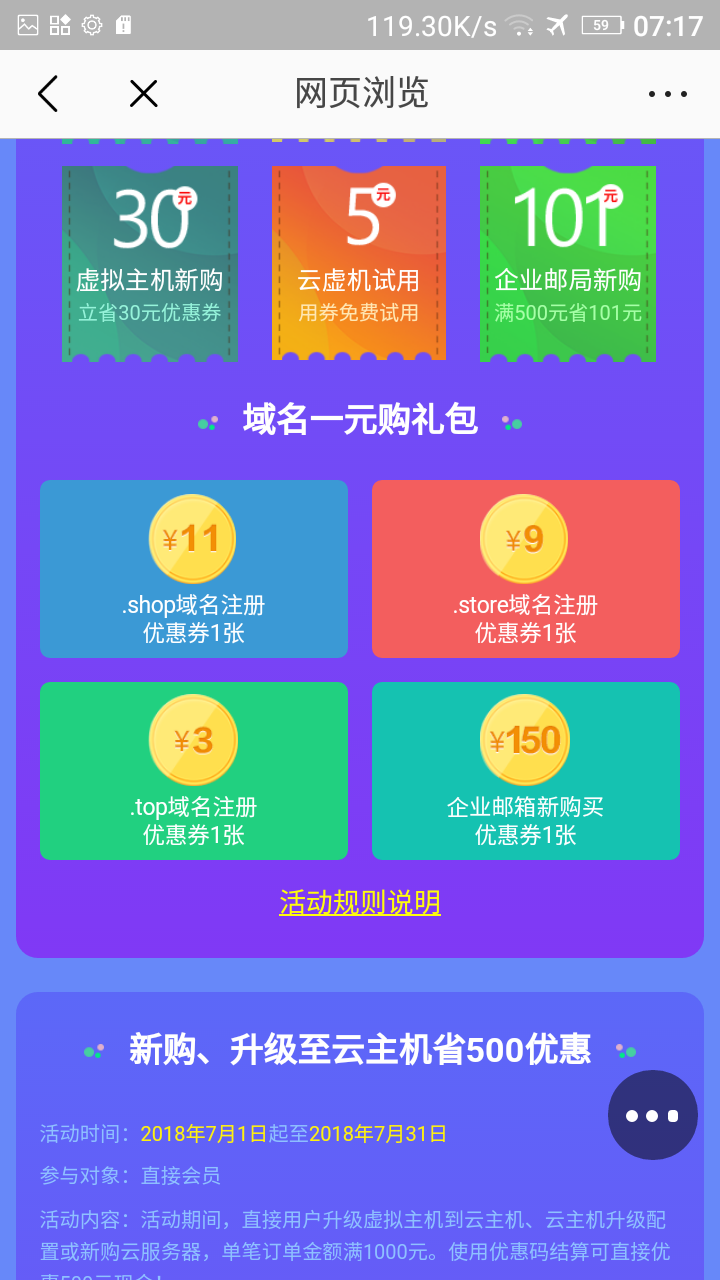720x1280 pixels.
Task: Go back to the previous page
Action: [x=48, y=94]
